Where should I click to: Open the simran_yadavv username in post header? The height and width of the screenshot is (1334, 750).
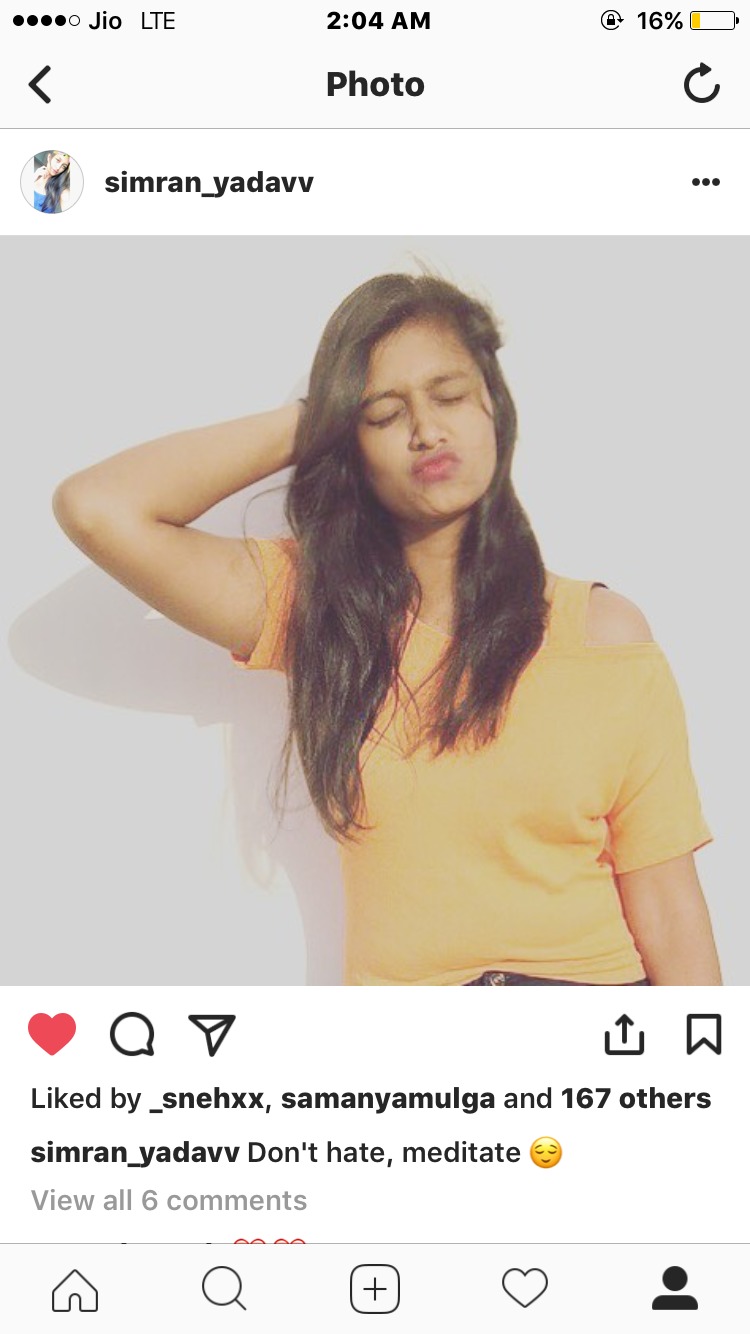(209, 183)
